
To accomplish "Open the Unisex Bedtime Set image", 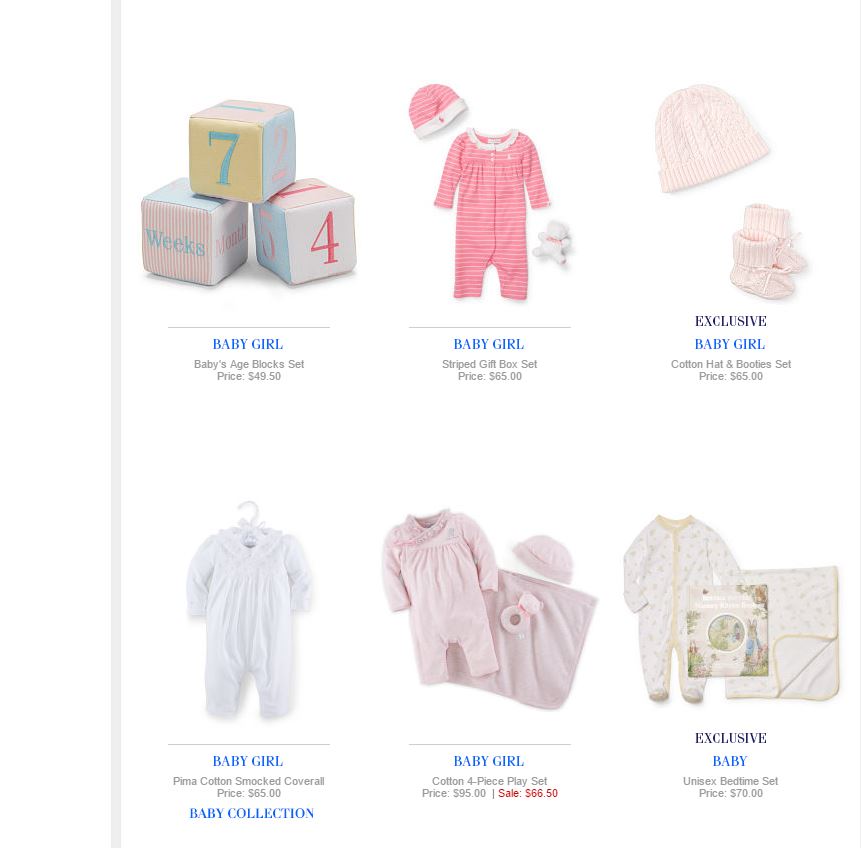I will [730, 610].
